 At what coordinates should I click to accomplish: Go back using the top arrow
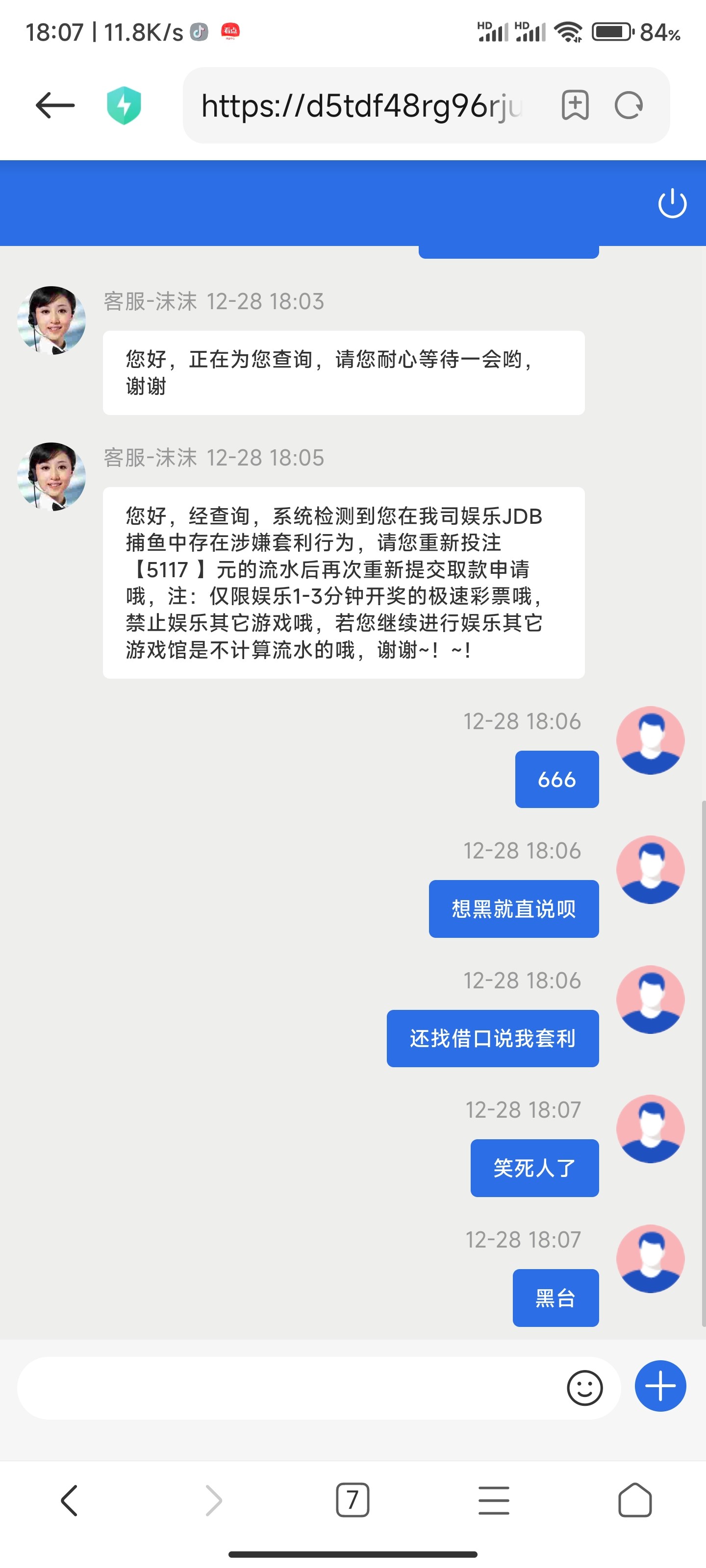point(55,105)
